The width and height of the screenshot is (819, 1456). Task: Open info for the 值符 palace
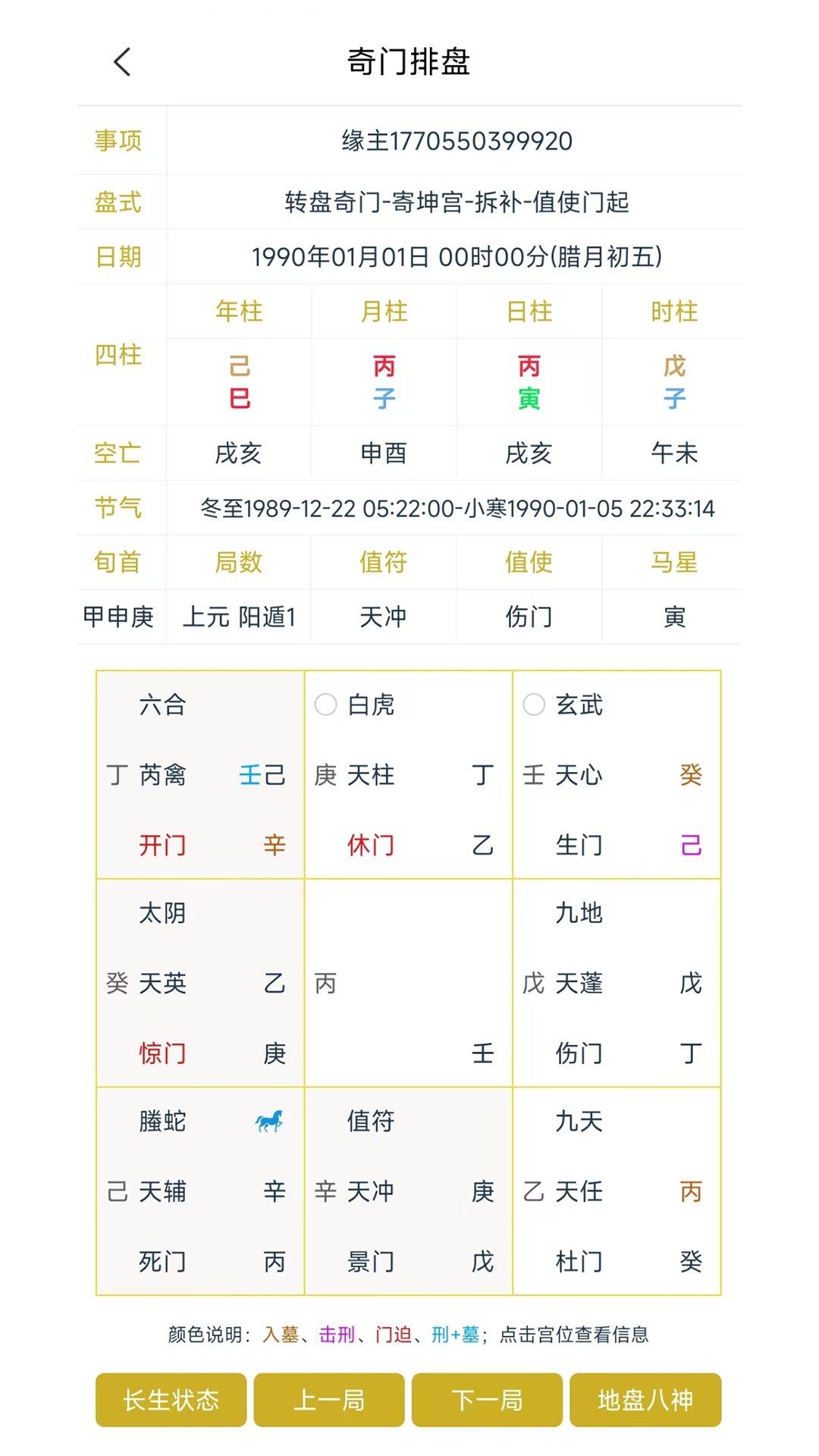coord(408,1191)
